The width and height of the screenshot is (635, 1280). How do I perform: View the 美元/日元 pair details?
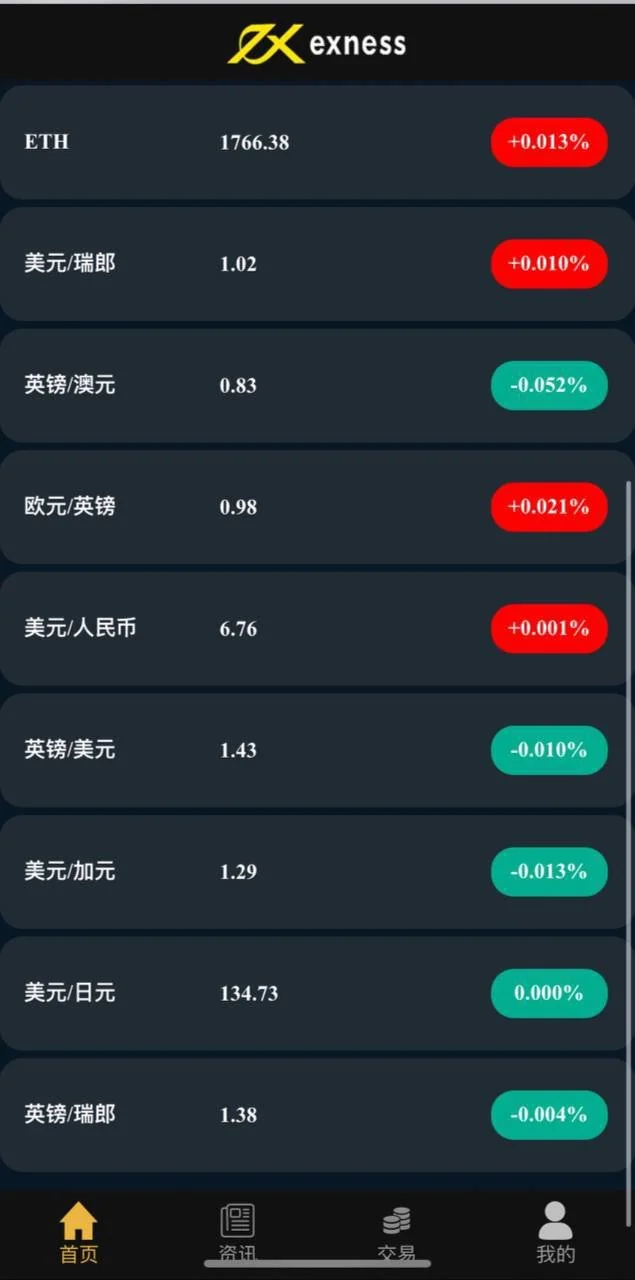coord(317,993)
